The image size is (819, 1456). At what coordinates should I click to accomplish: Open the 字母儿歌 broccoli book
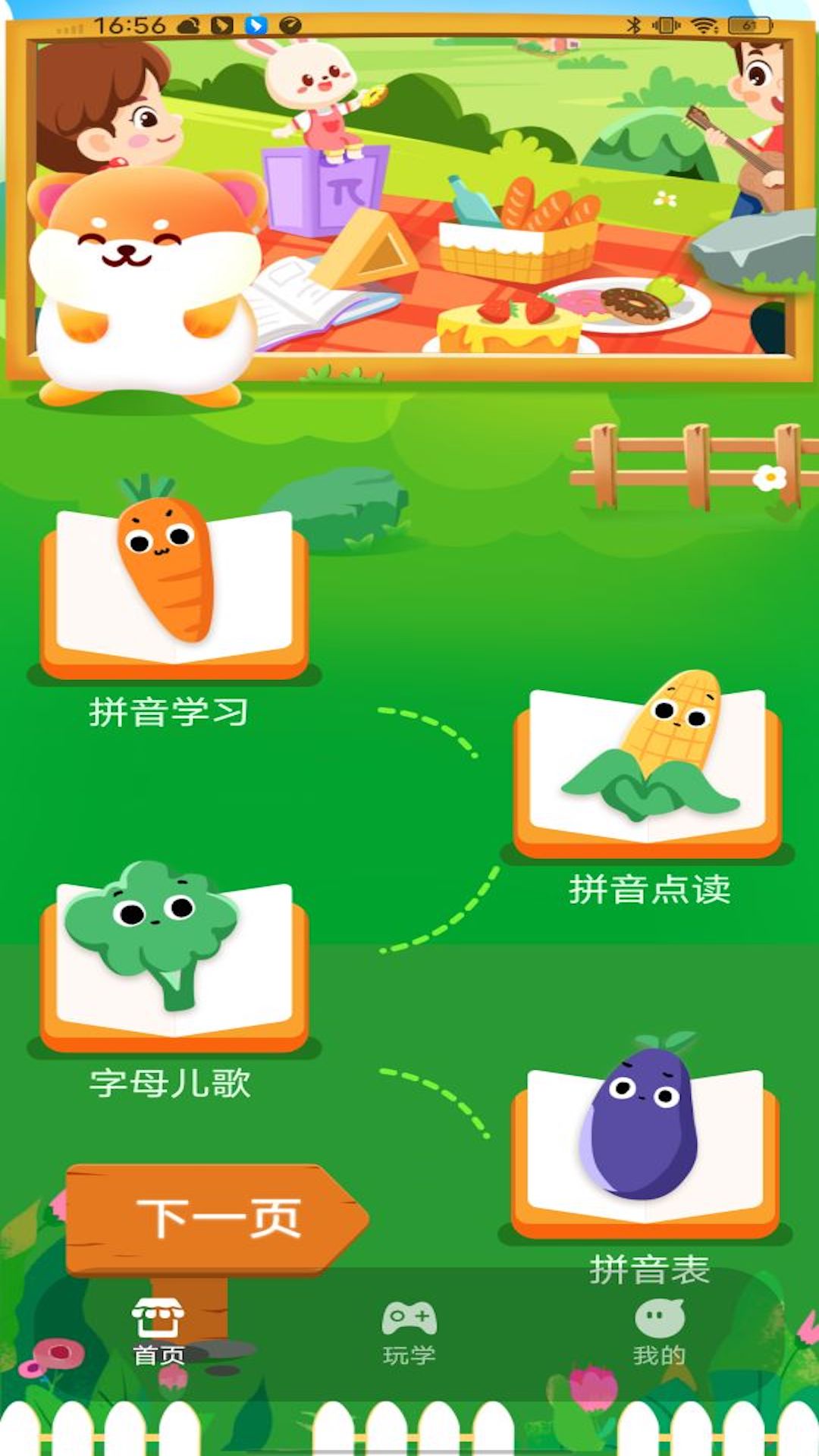coord(174,957)
